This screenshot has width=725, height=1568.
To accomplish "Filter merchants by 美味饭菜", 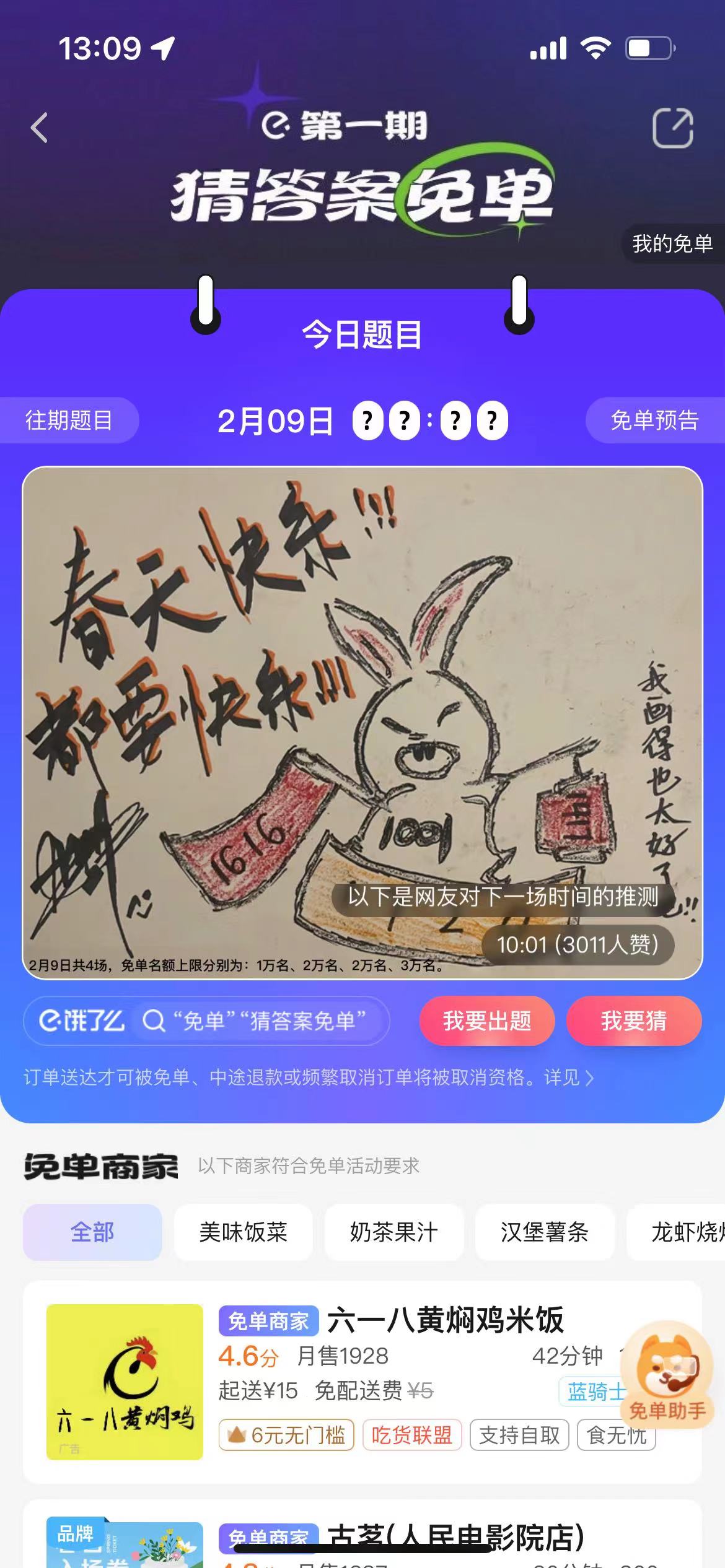I will point(243,1232).
